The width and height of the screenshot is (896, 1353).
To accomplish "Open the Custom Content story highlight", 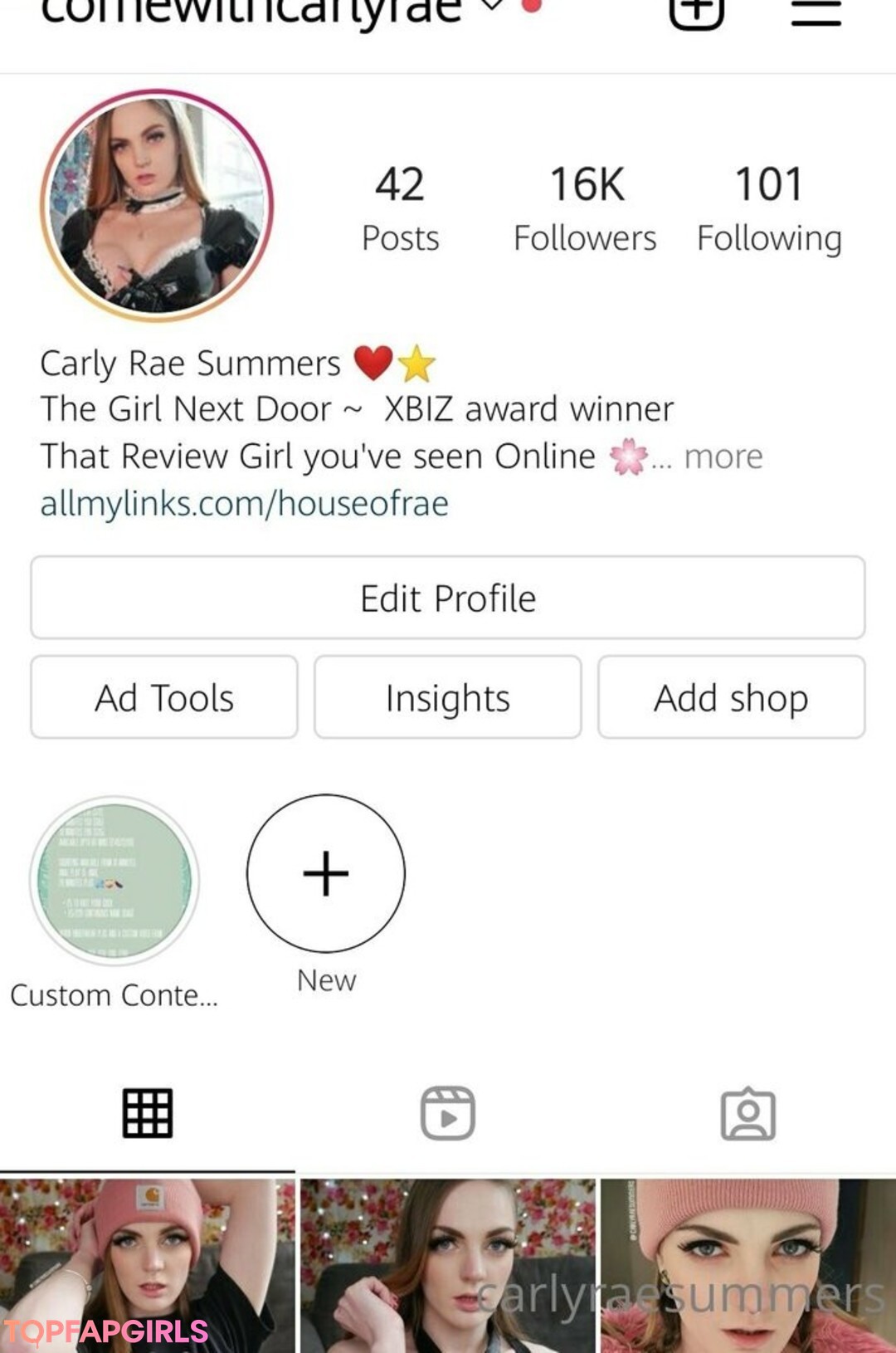I will 114,882.
